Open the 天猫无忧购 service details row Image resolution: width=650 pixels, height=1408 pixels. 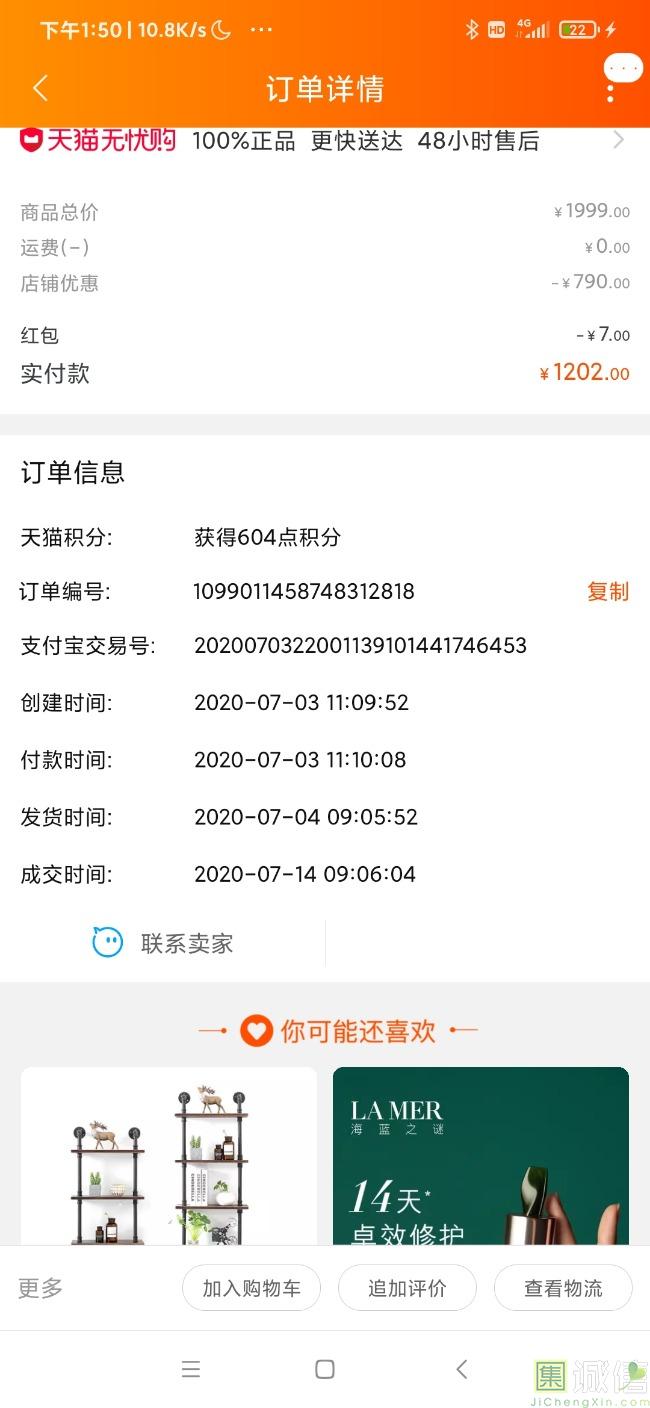[324, 141]
